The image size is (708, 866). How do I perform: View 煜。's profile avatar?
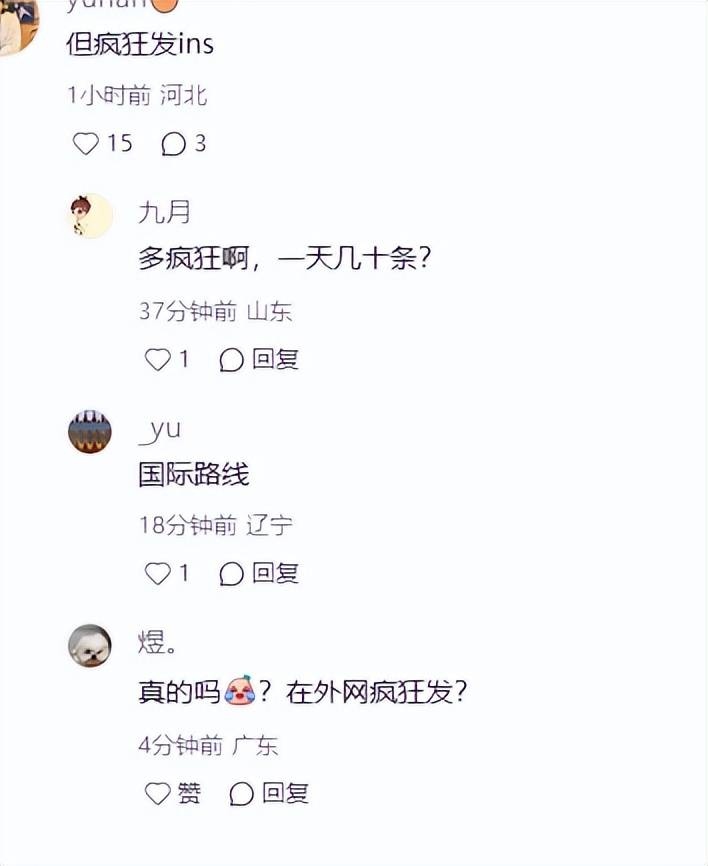pos(90,645)
